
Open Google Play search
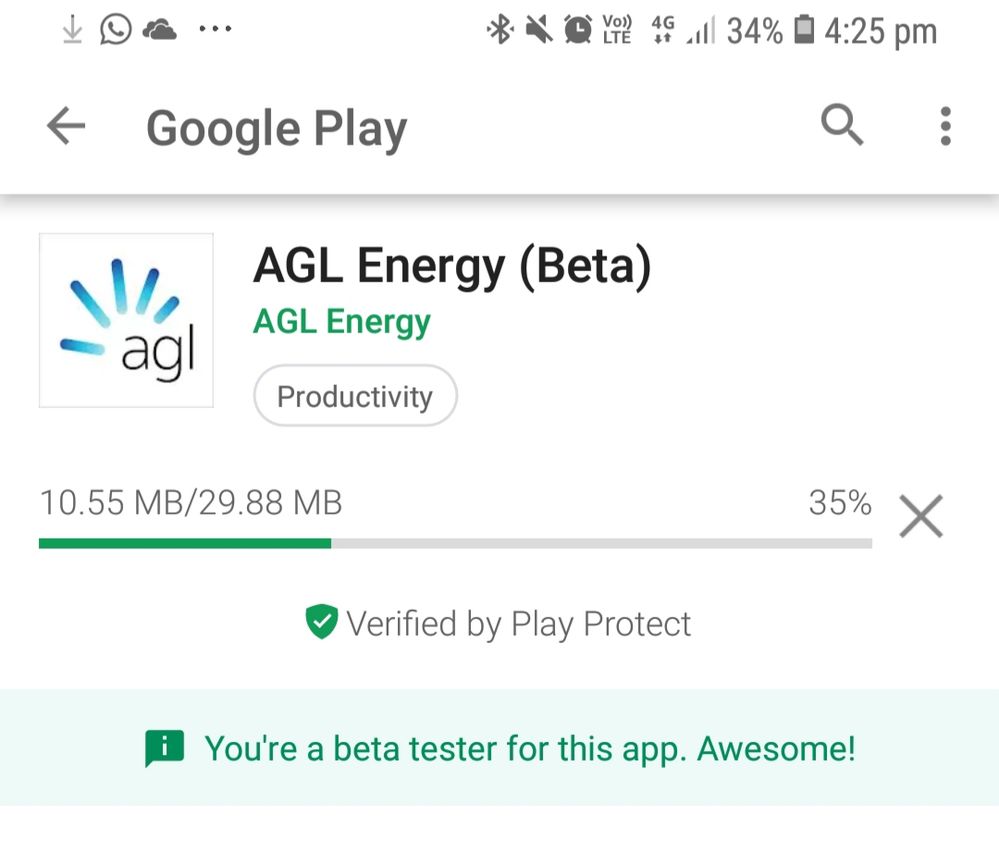click(842, 126)
